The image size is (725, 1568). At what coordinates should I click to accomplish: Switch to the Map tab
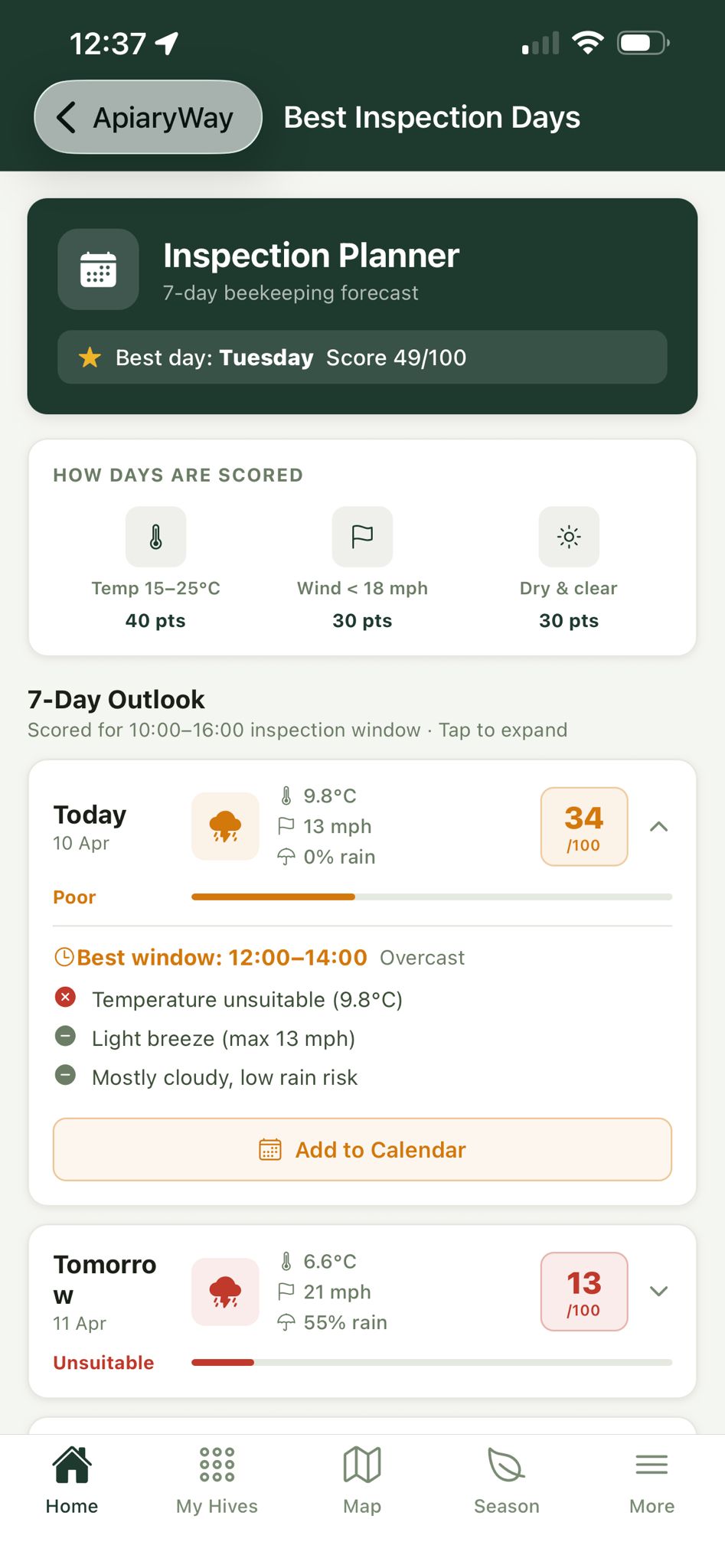pyautogui.click(x=362, y=1481)
